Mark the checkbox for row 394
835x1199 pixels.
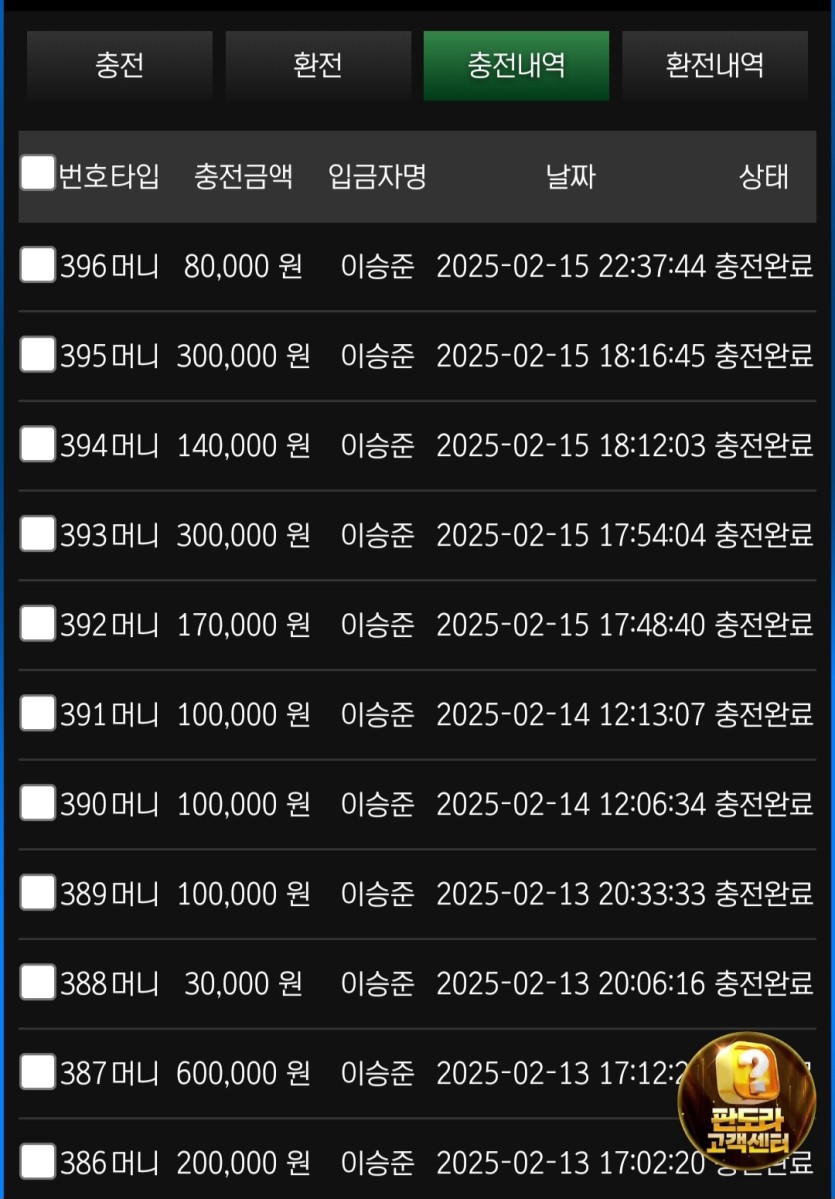(38, 444)
